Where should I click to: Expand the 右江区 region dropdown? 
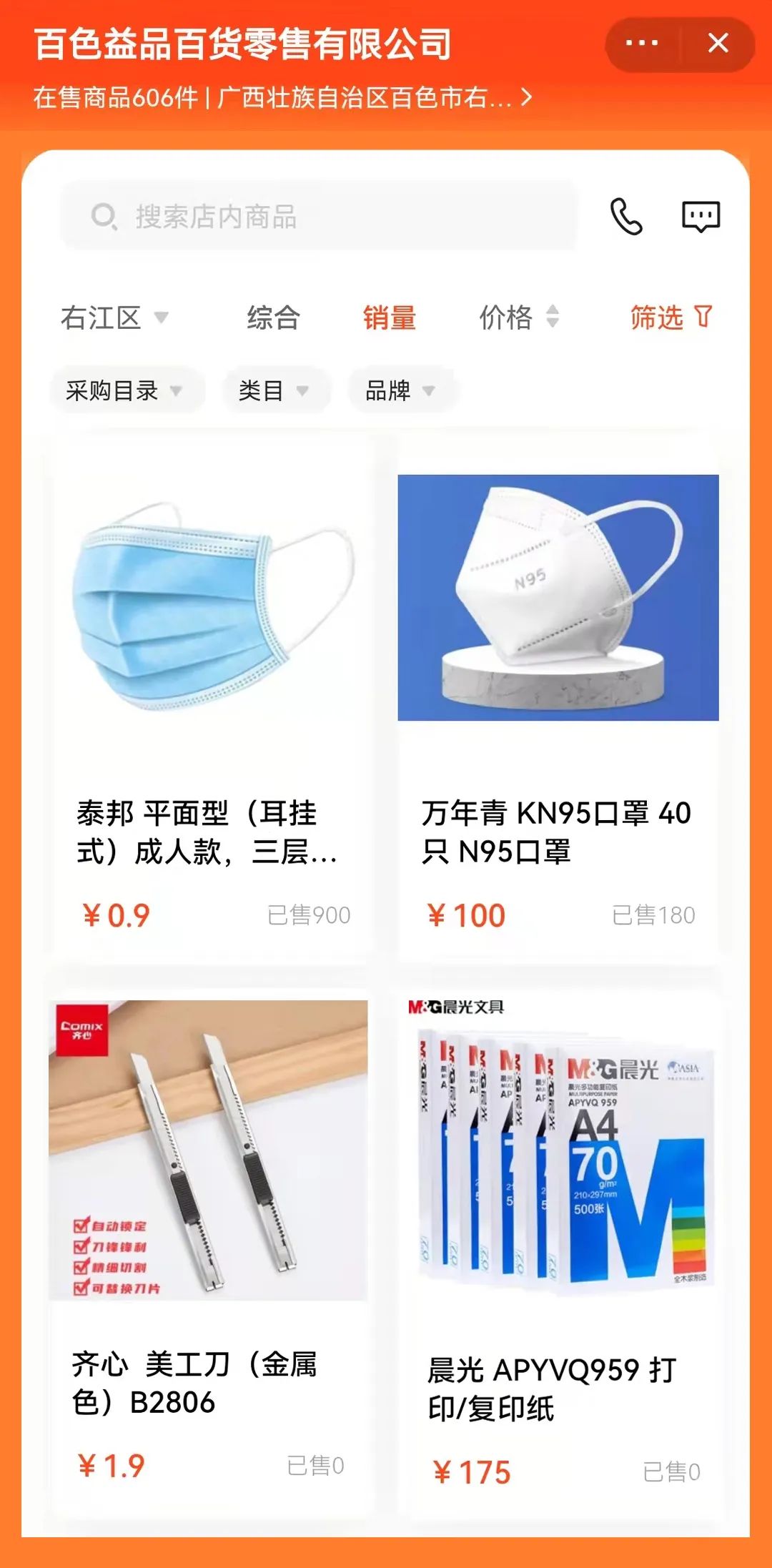114,317
